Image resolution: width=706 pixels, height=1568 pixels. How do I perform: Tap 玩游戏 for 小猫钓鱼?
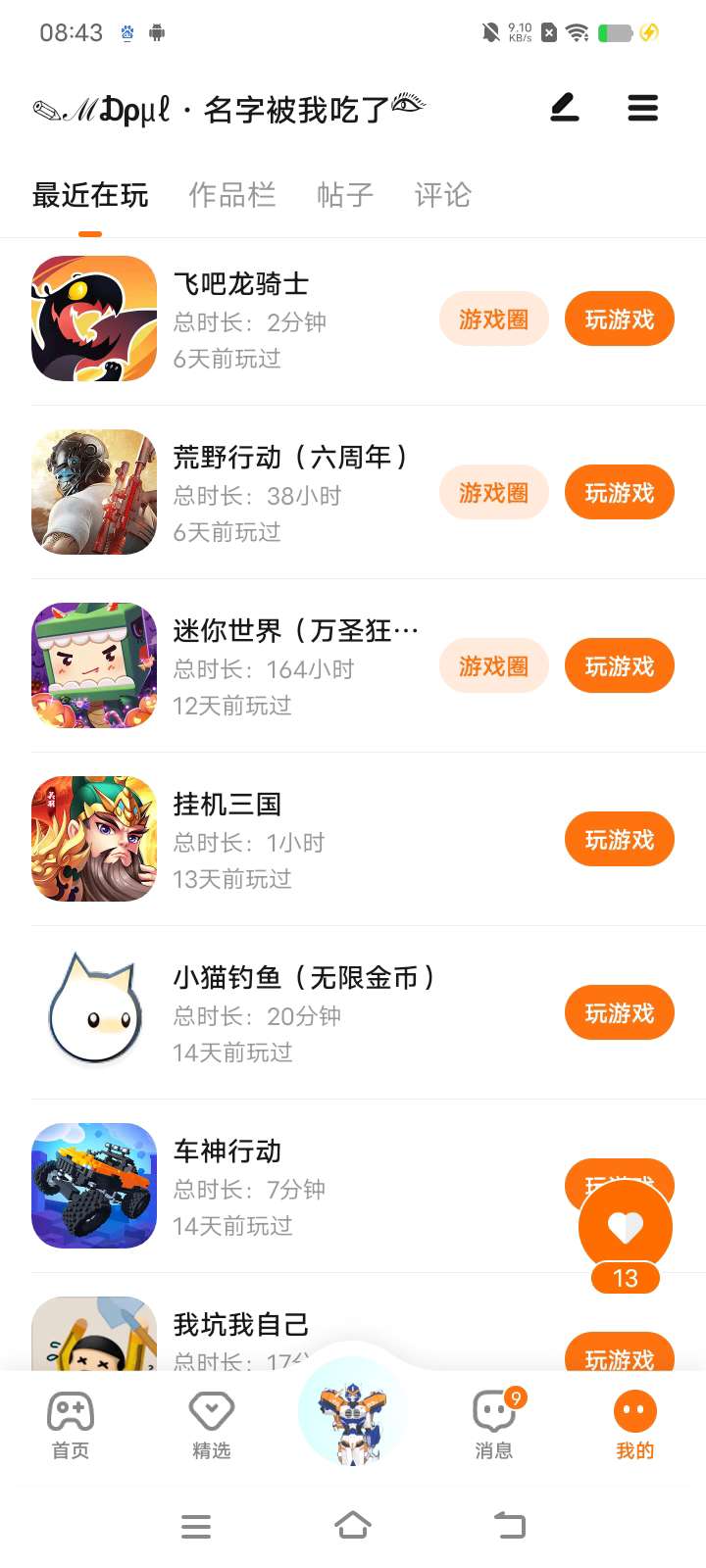pyautogui.click(x=619, y=1013)
